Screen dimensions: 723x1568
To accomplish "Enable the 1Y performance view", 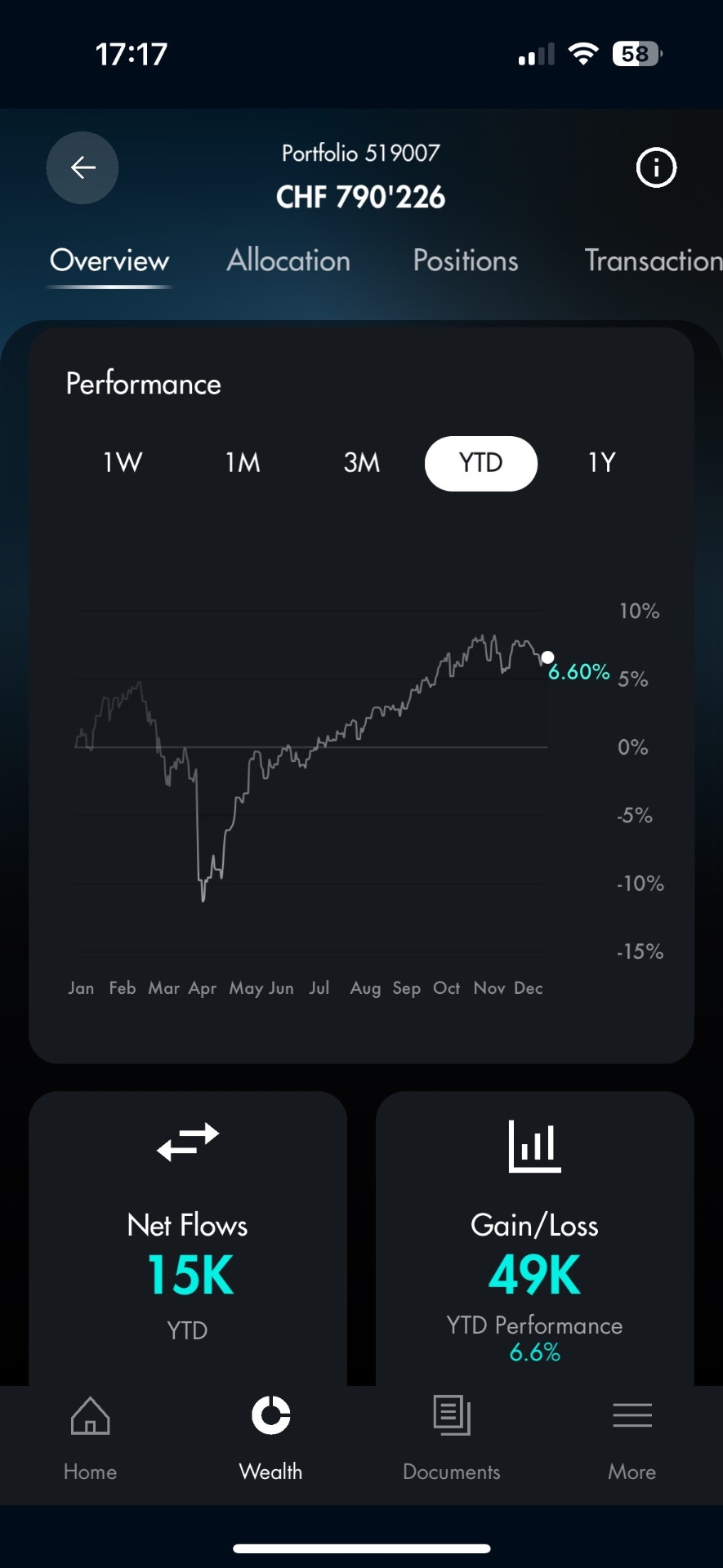I will click(600, 463).
